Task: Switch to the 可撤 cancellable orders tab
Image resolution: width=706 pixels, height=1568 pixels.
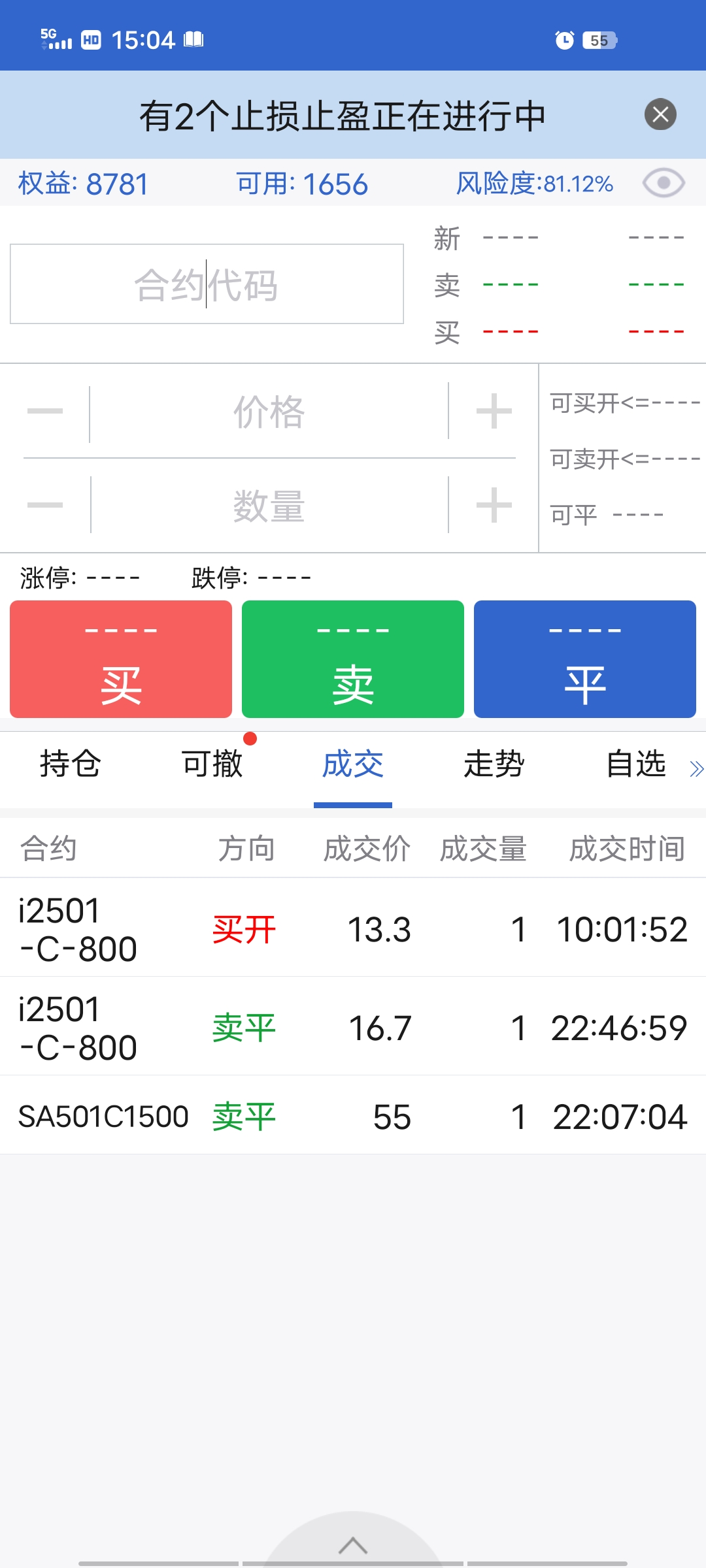Action: [x=212, y=764]
